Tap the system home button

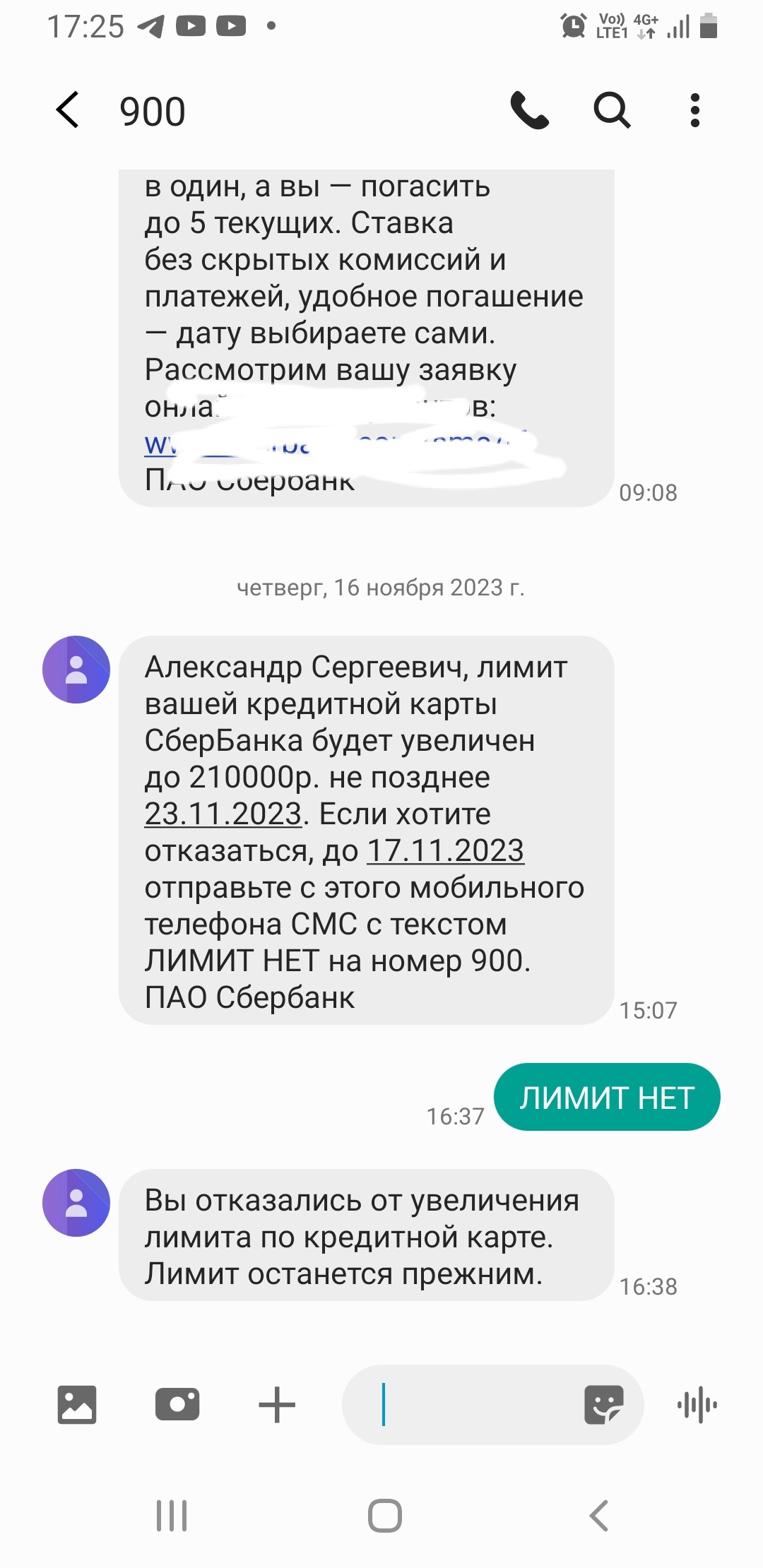385,1516
